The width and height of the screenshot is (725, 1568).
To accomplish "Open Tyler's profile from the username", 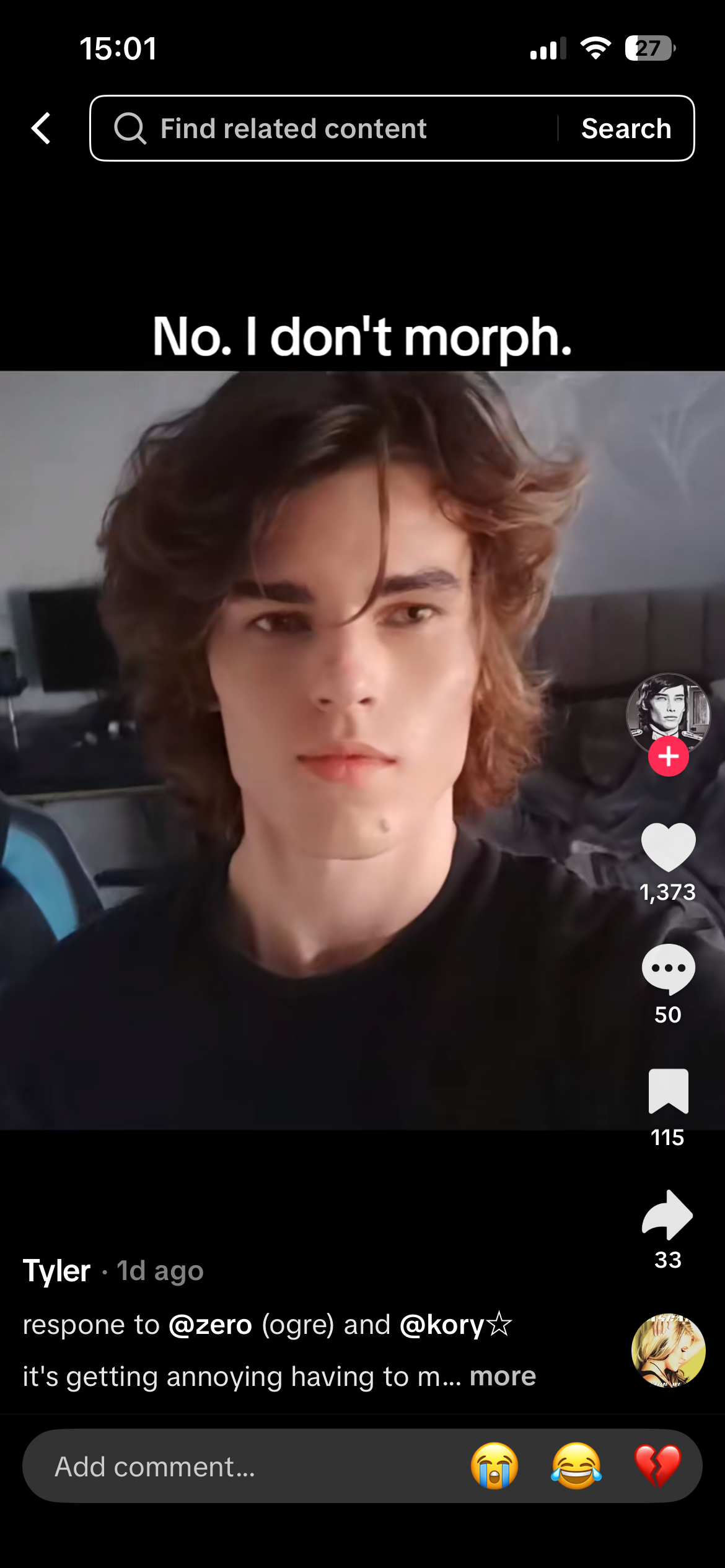I will (57, 1271).
